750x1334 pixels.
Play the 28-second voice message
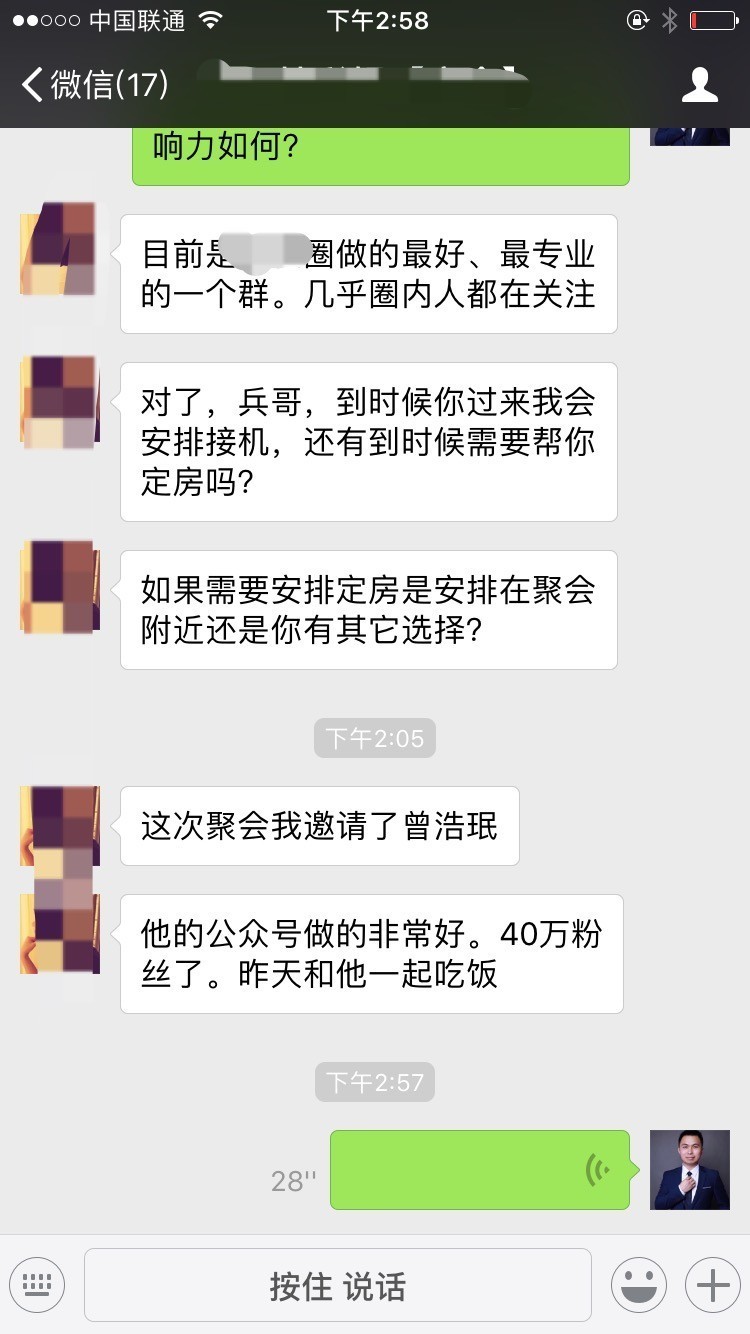click(480, 1170)
